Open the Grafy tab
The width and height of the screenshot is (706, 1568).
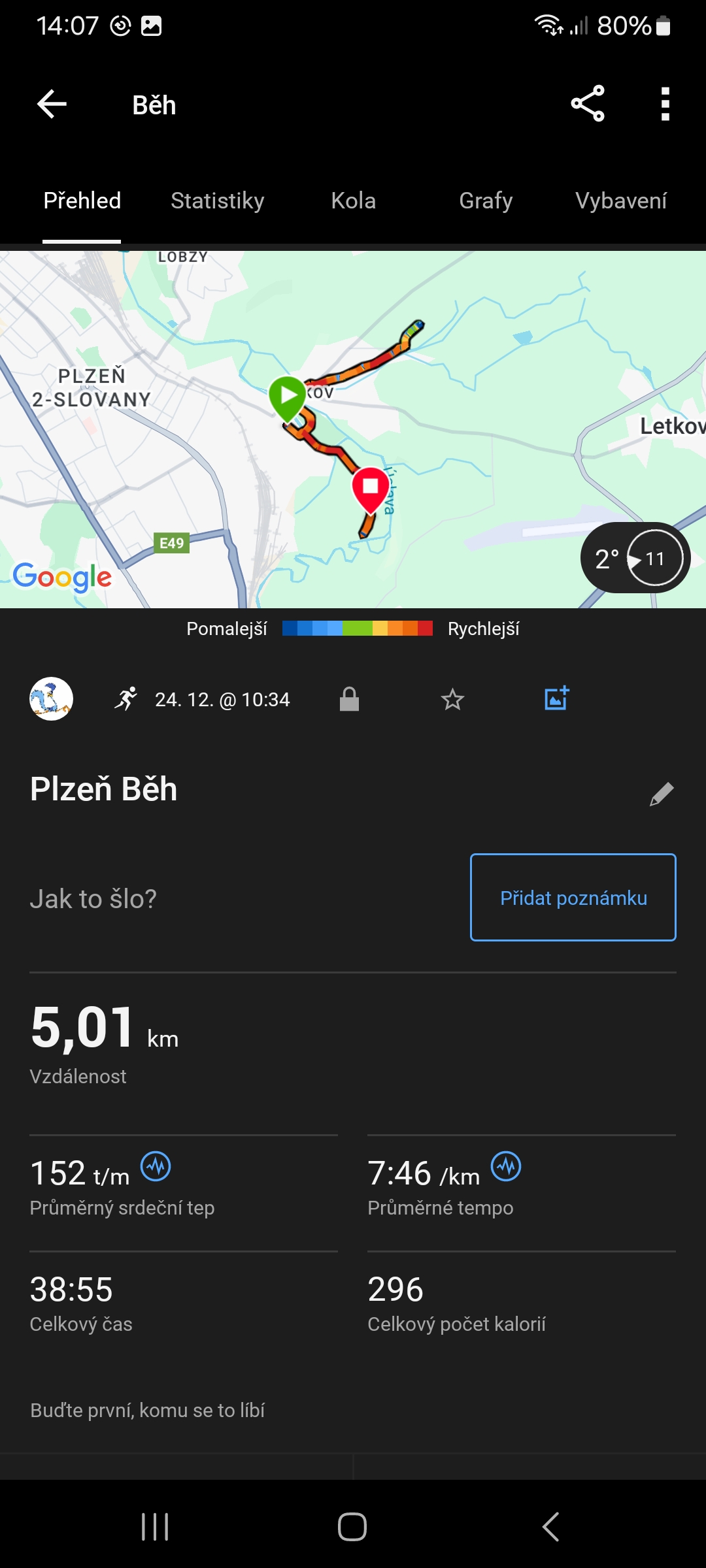click(486, 201)
